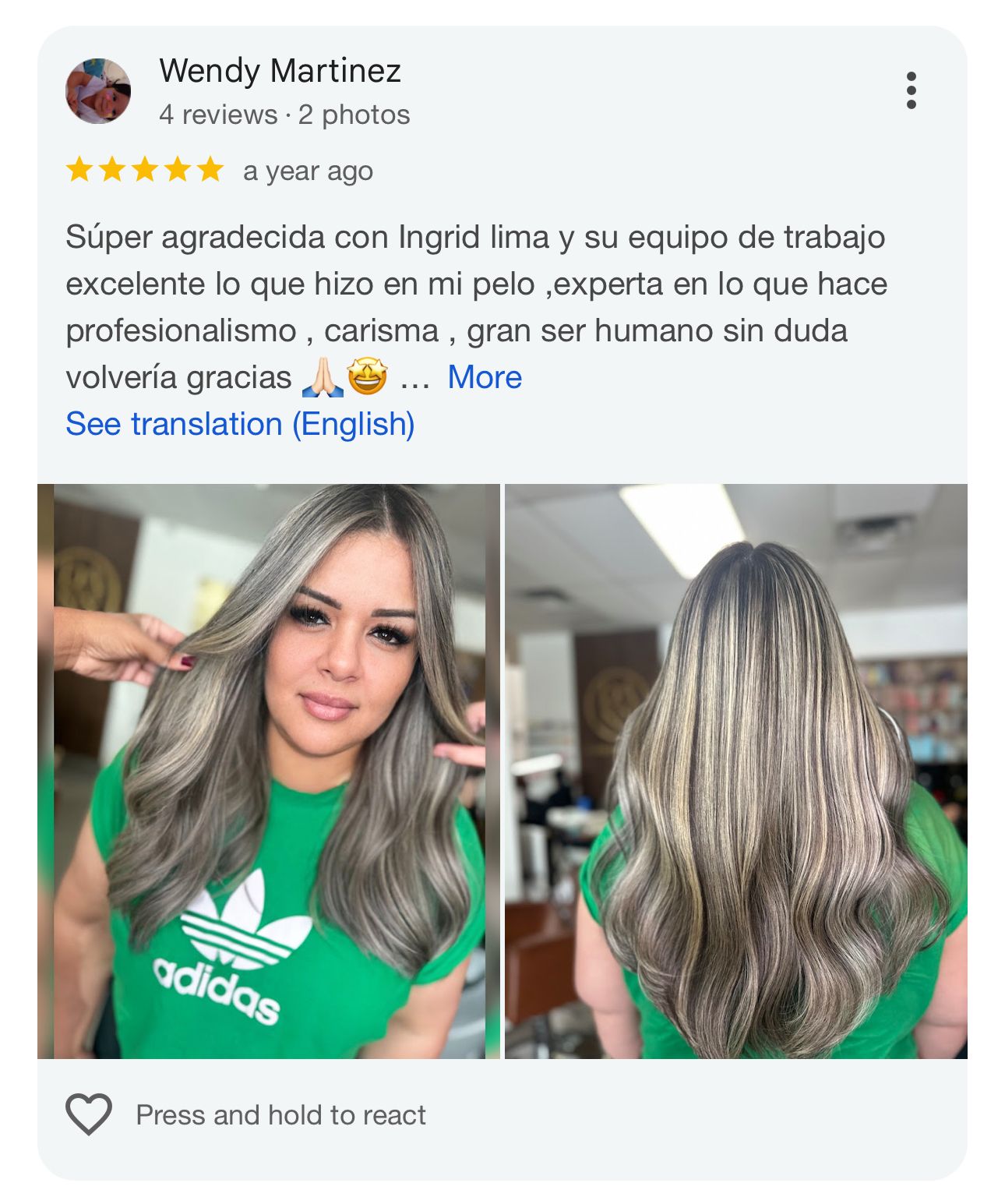Screen dimensions: 1005x1204
Task: Open reviewer name Wendy Martinez
Action: pos(280,71)
